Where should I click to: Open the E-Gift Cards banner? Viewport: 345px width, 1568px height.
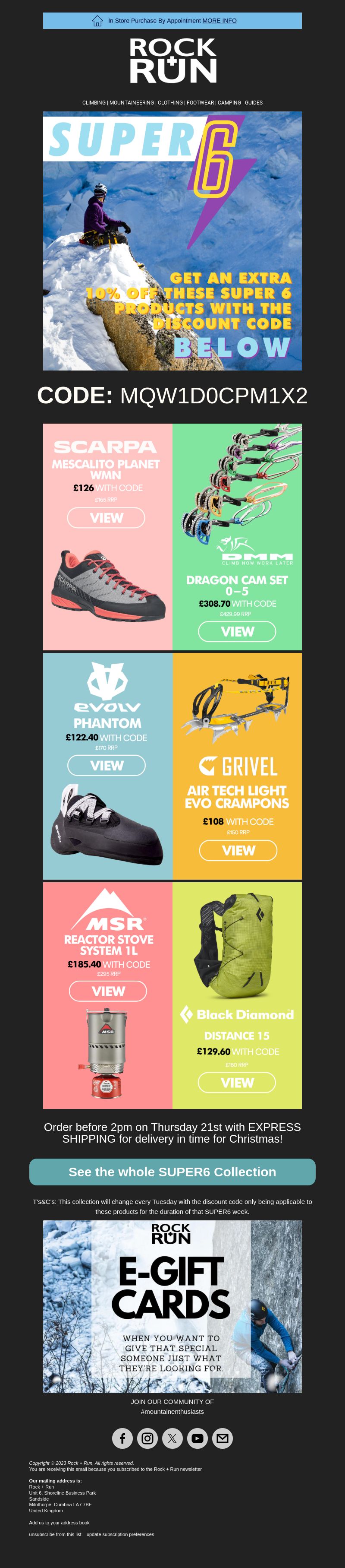pos(172,1306)
